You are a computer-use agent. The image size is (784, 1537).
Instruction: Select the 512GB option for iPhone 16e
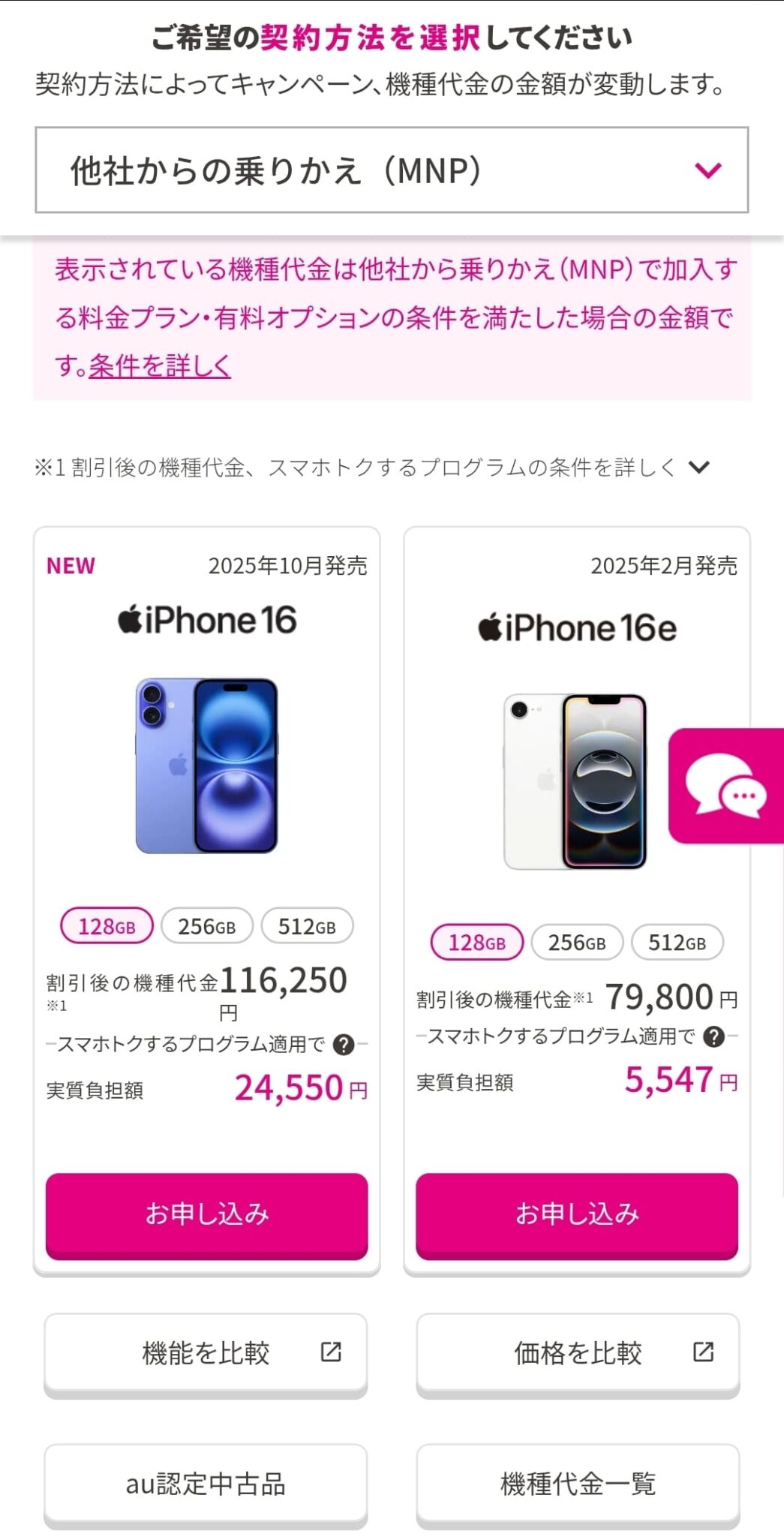[676, 942]
